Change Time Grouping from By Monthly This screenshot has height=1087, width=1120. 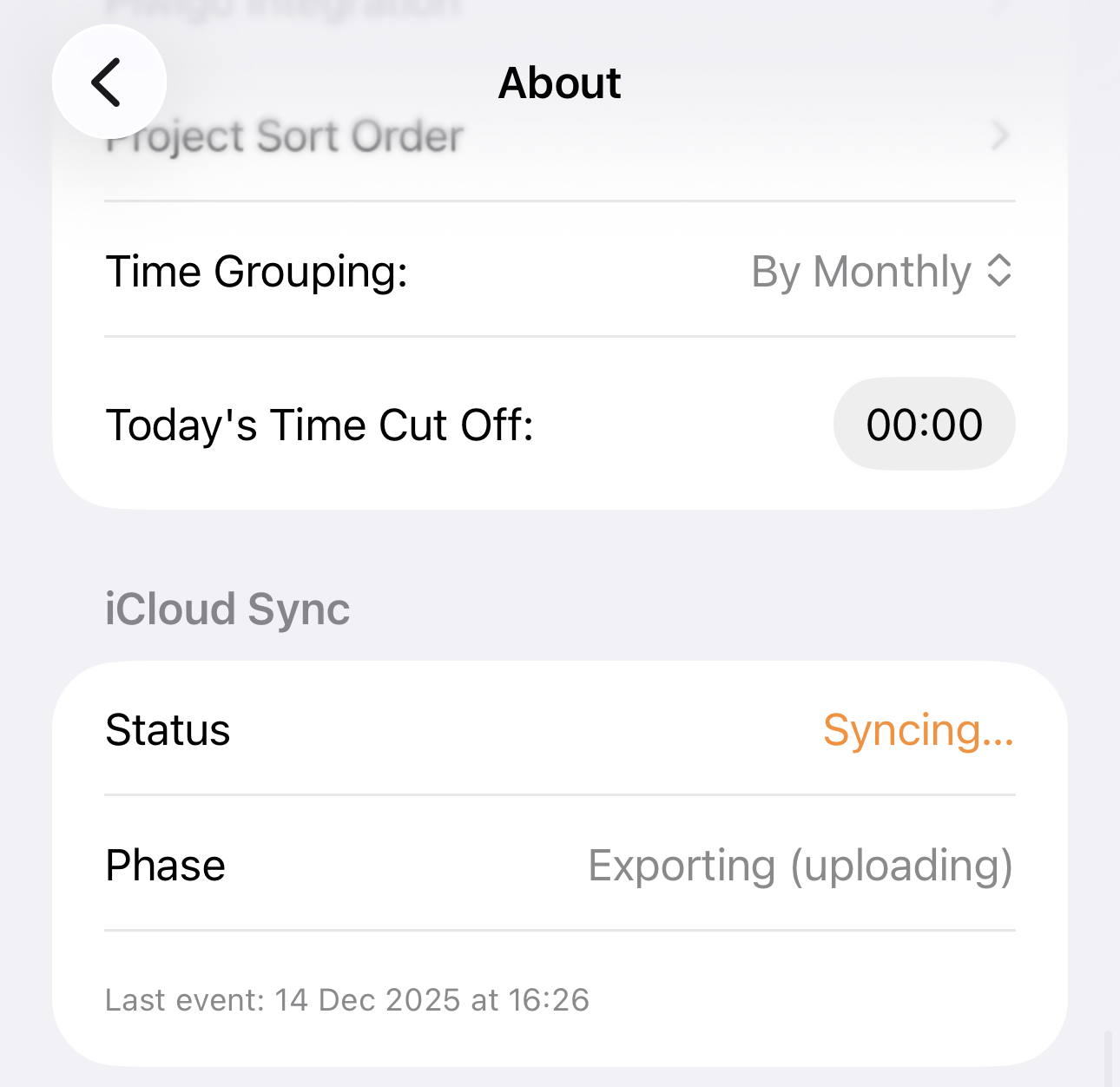click(881, 272)
